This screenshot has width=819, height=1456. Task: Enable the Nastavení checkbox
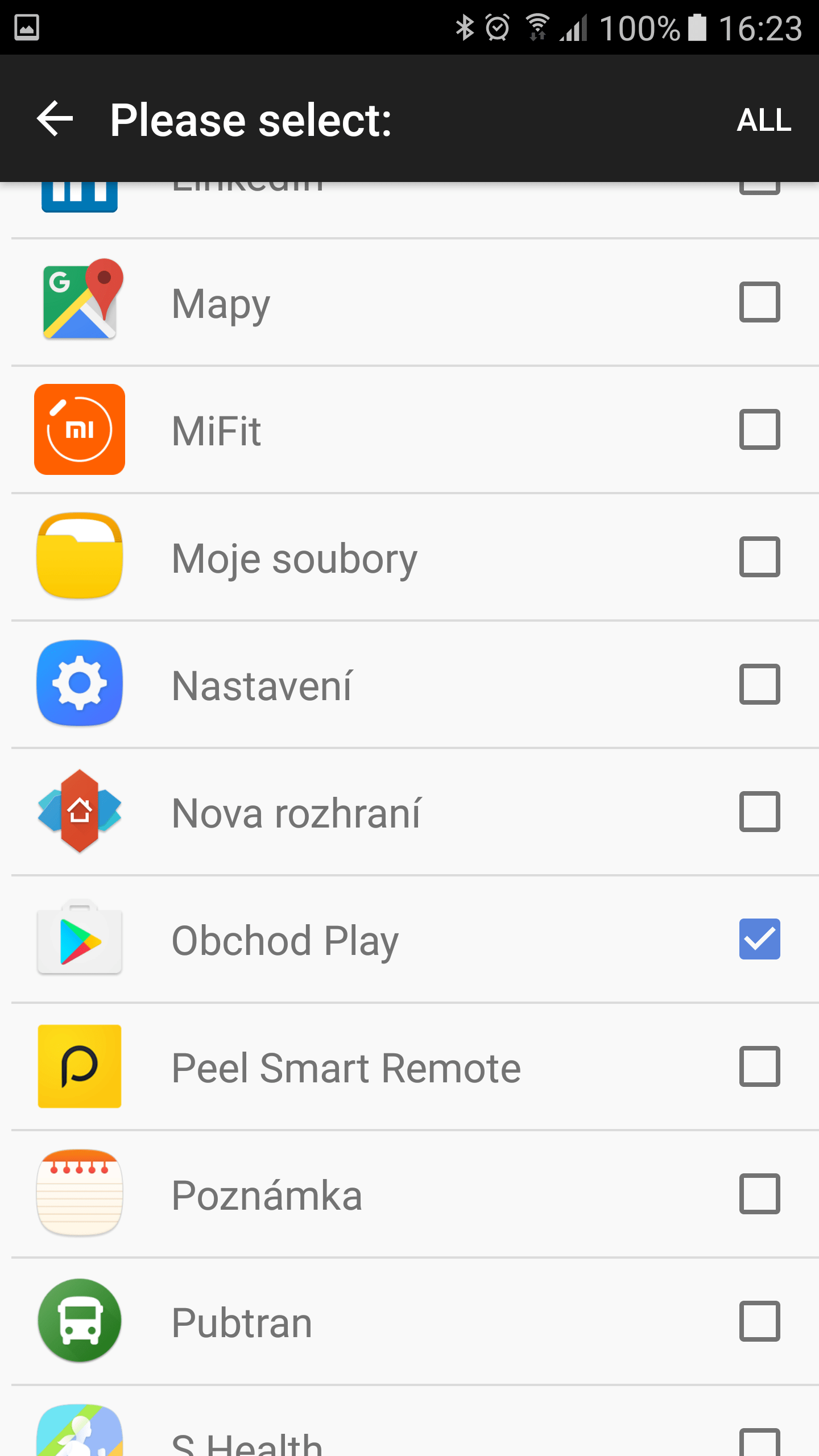[759, 684]
